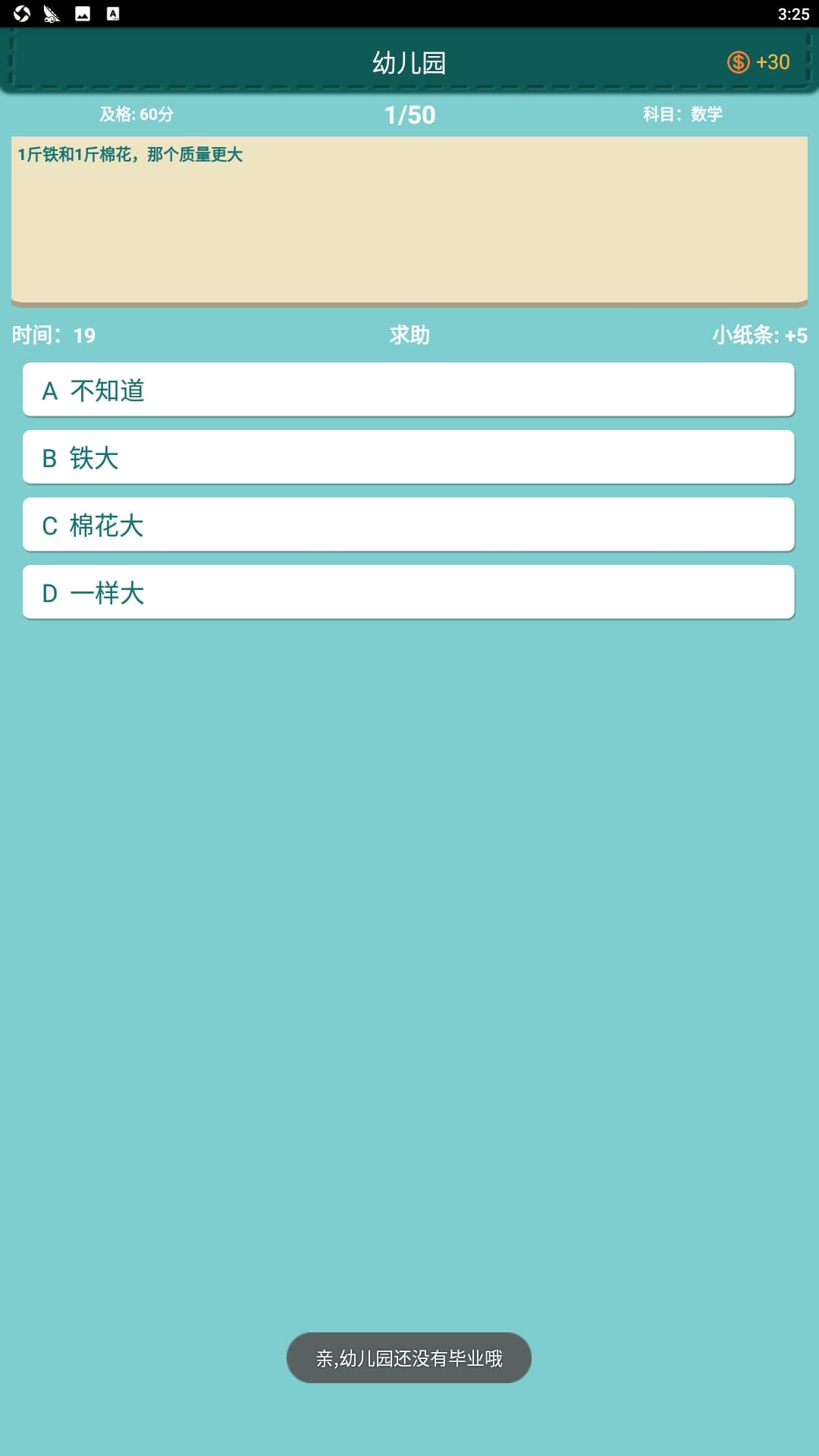
Task: Answer with D 一样大
Action: point(408,592)
